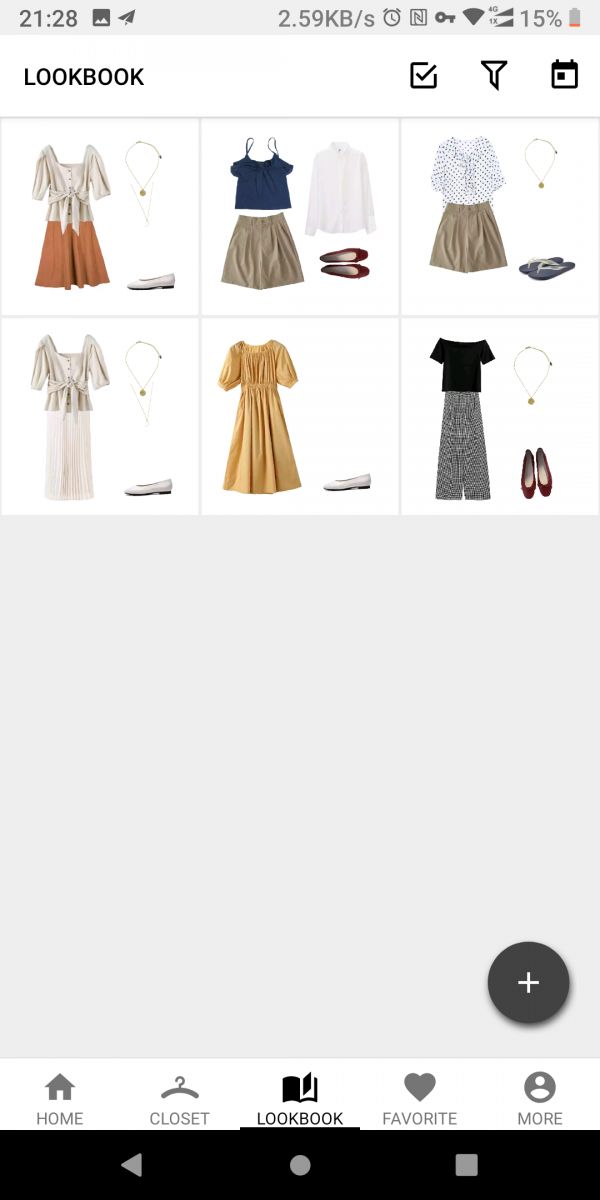The height and width of the screenshot is (1200, 600).
Task: Go to the Home tab
Action: coord(60,1098)
